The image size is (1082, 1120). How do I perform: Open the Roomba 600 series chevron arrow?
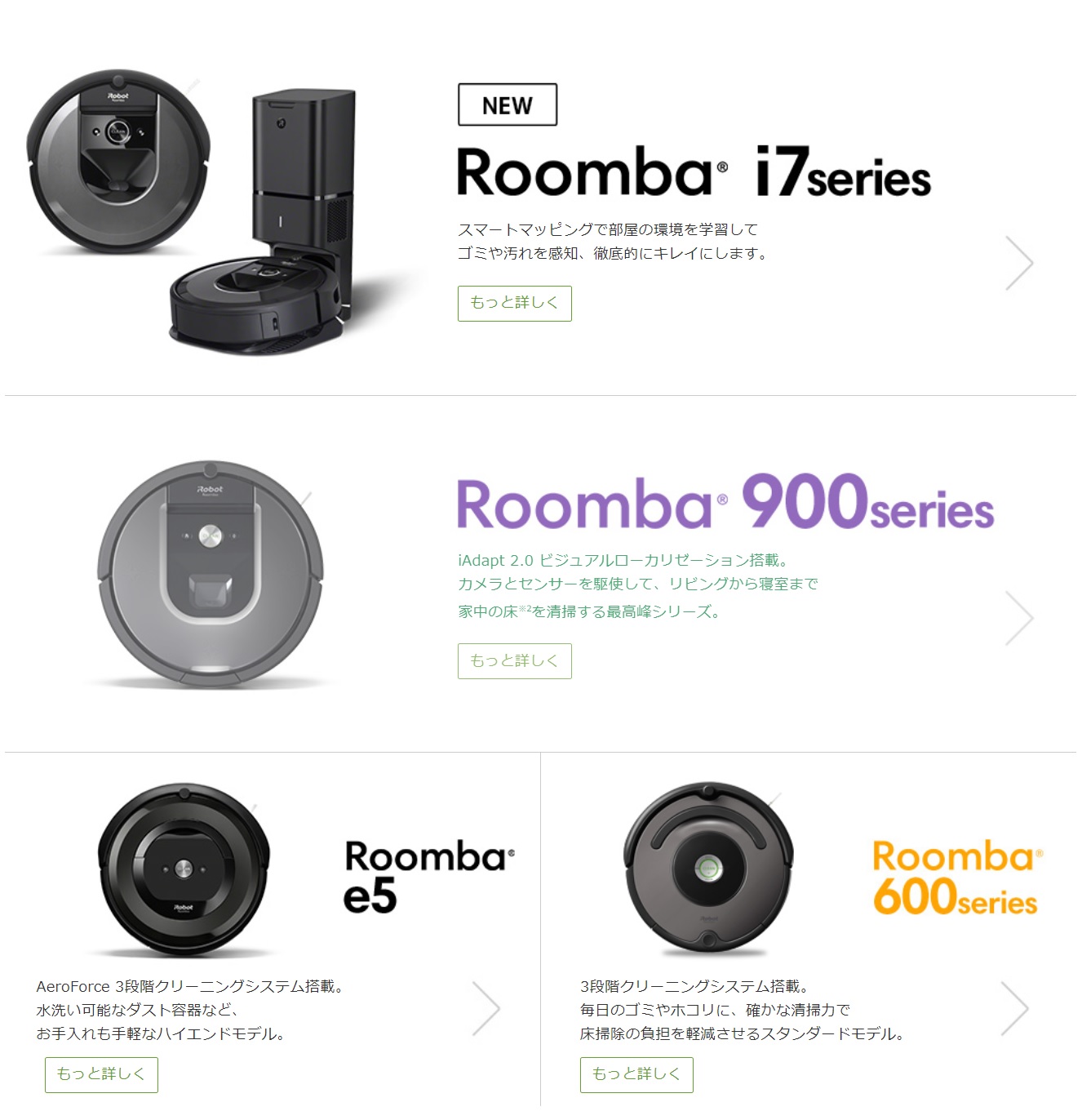pos(1014,1009)
